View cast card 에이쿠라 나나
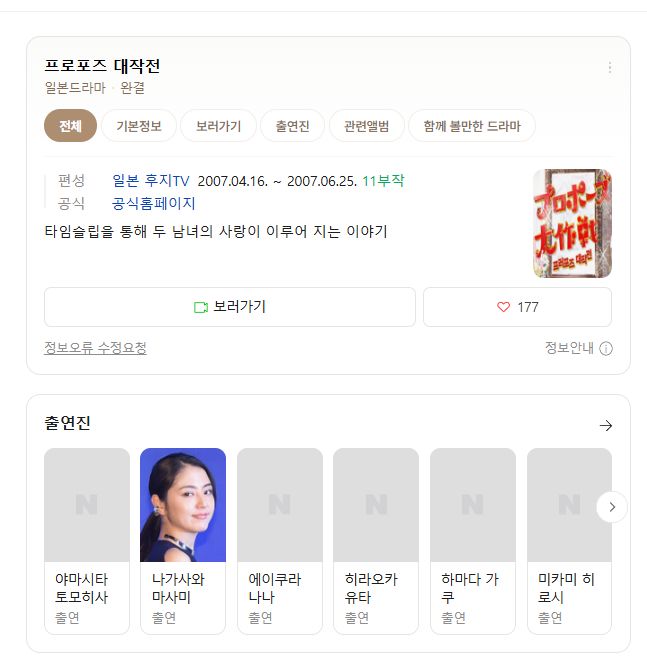The width and height of the screenshot is (647, 663). (x=280, y=541)
